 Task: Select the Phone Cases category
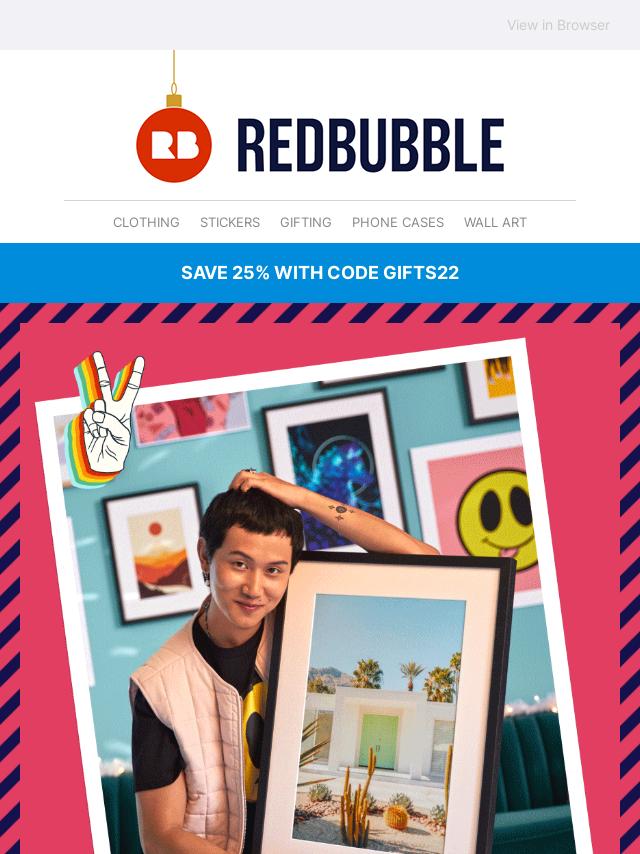398,222
